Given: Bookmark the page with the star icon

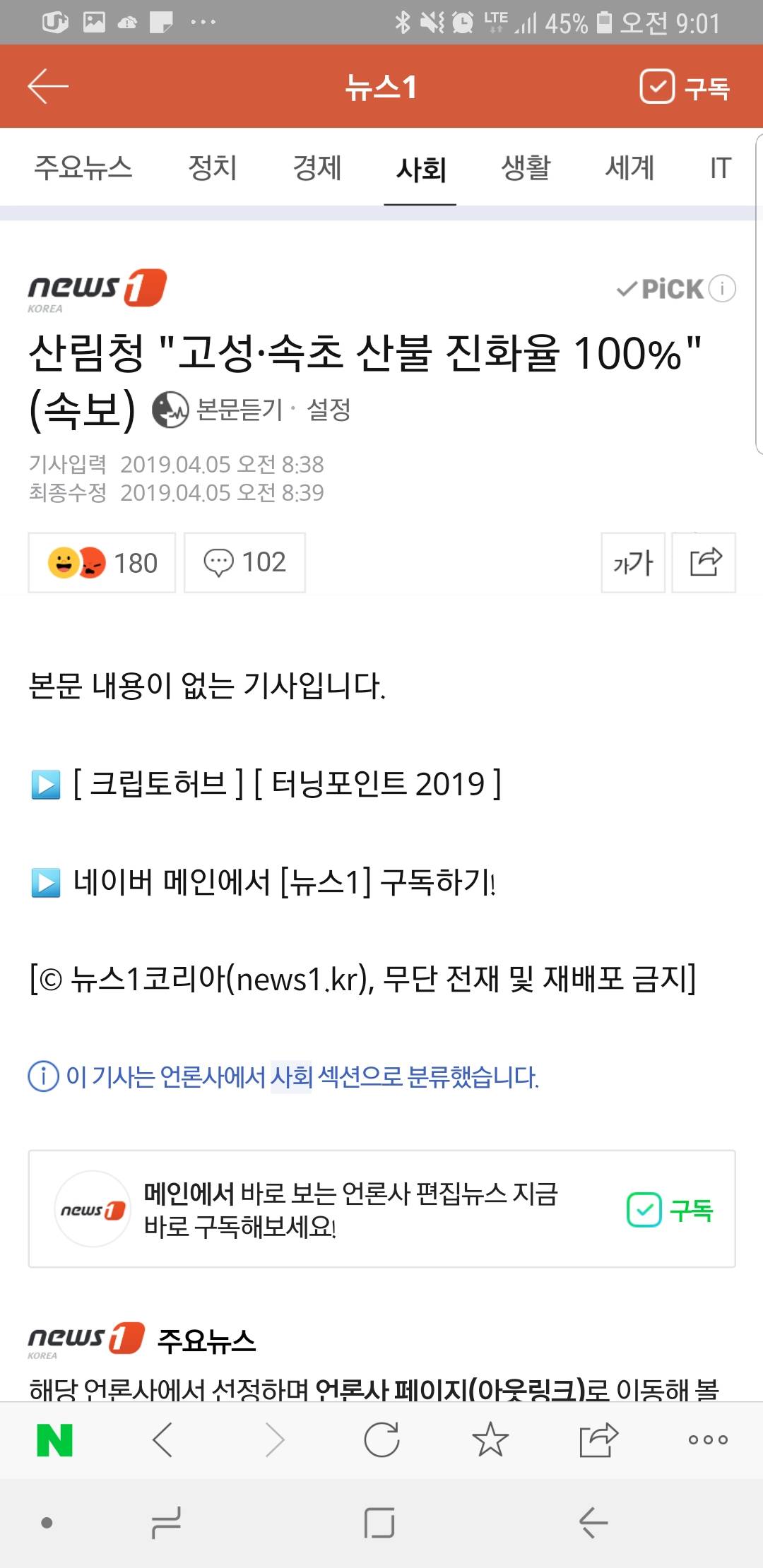Looking at the screenshot, I should tap(490, 1440).
